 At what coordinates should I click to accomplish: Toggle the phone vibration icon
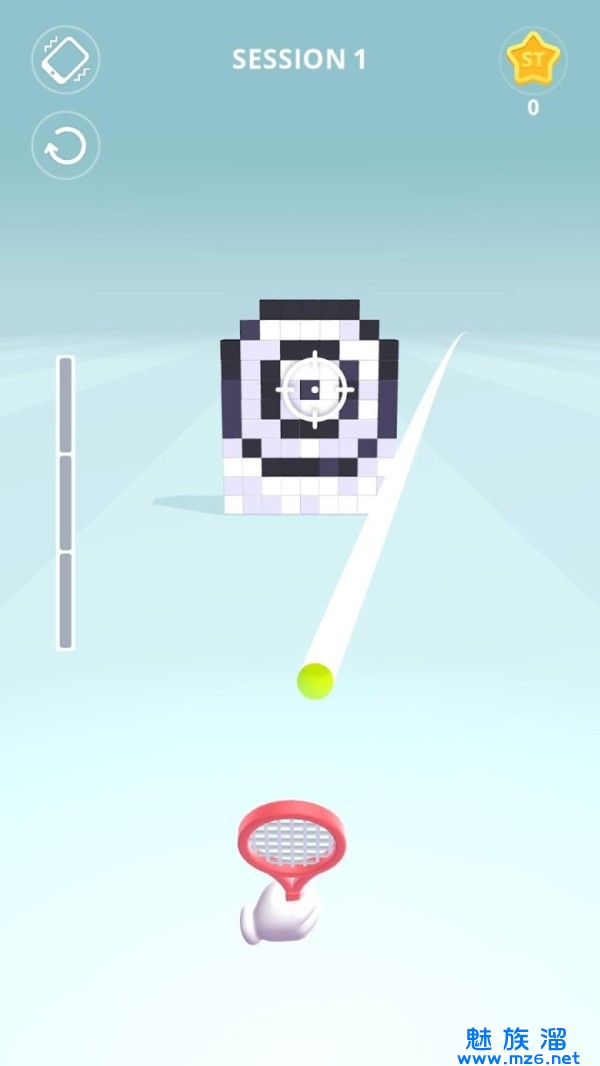66,60
